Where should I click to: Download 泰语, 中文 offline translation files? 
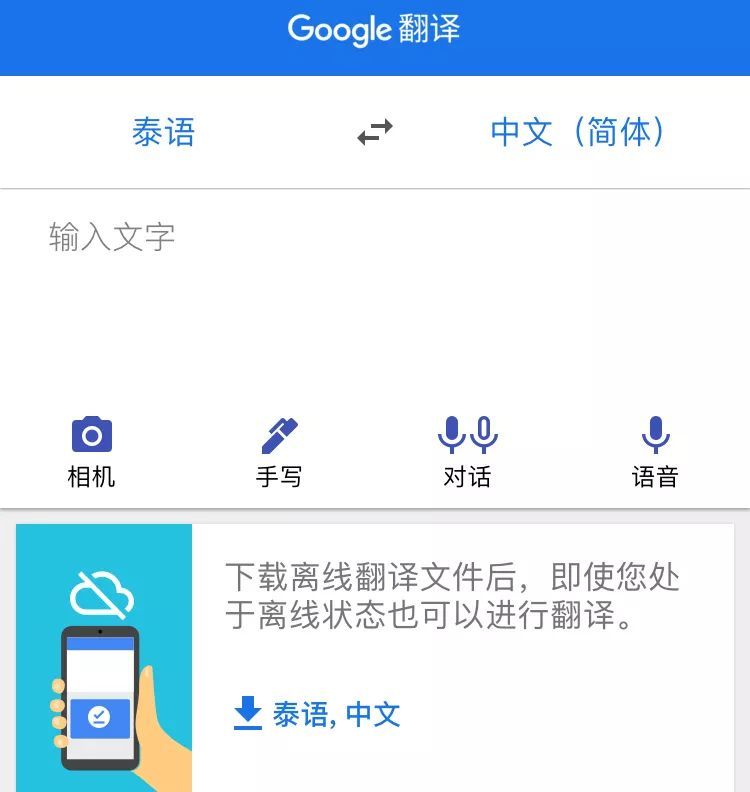pyautogui.click(x=317, y=714)
